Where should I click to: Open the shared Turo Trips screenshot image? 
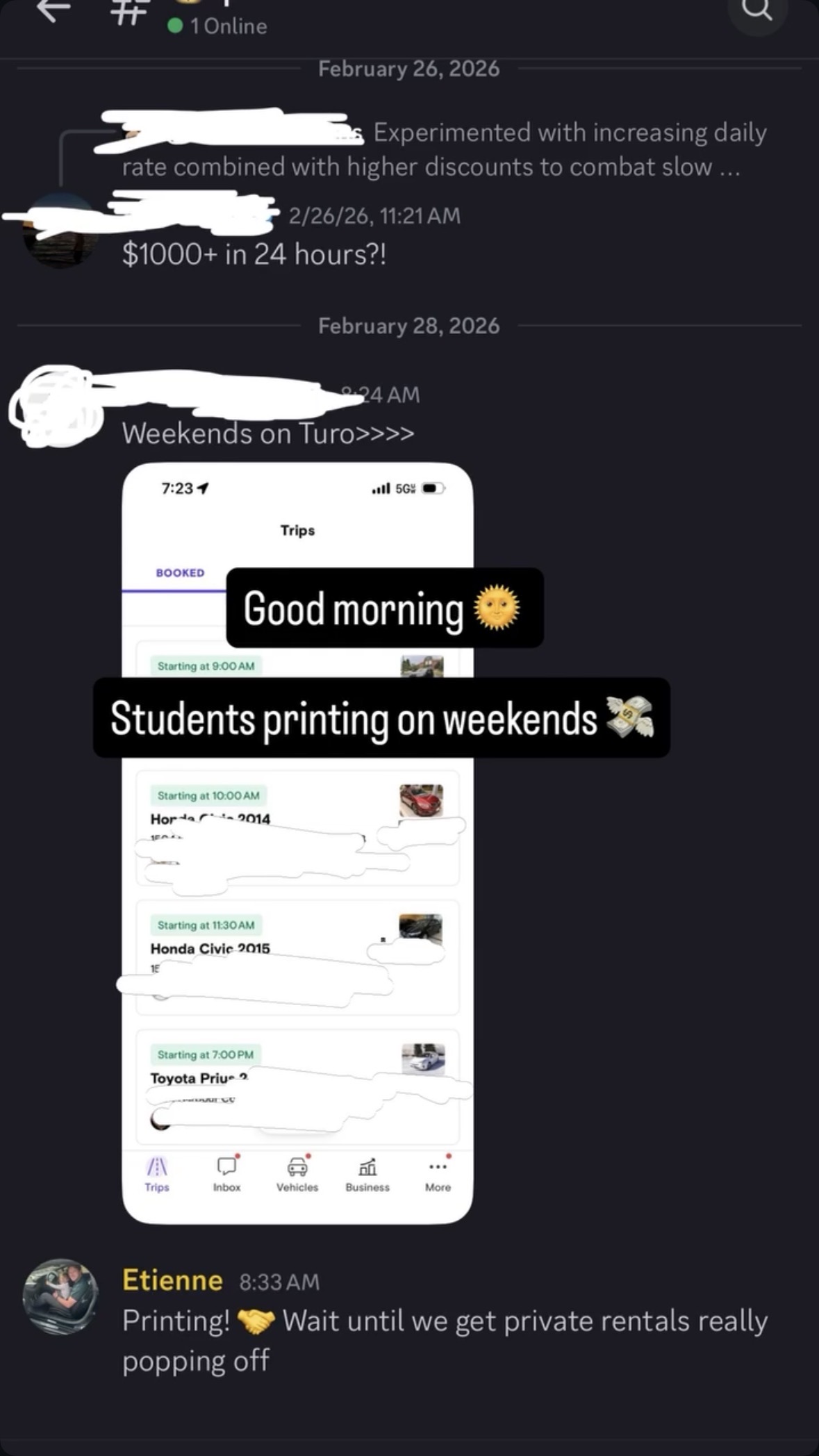(297, 973)
